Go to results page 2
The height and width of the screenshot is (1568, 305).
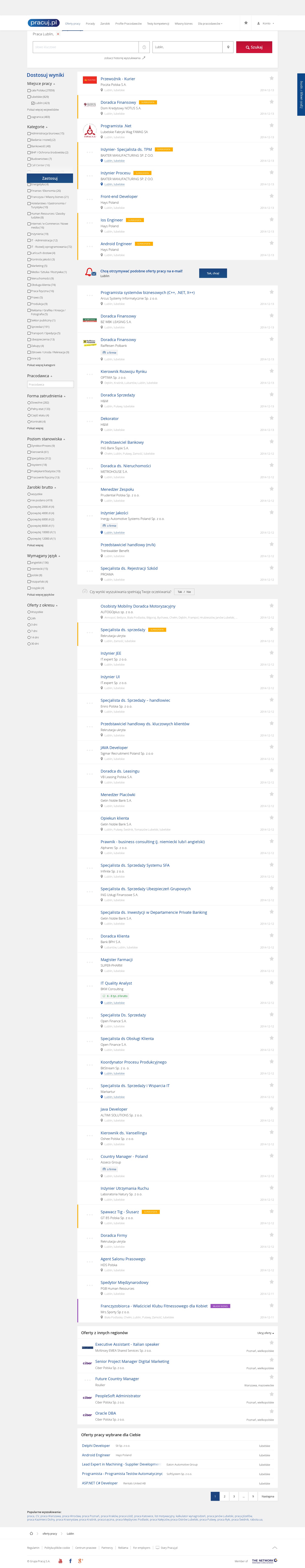coord(225,1496)
